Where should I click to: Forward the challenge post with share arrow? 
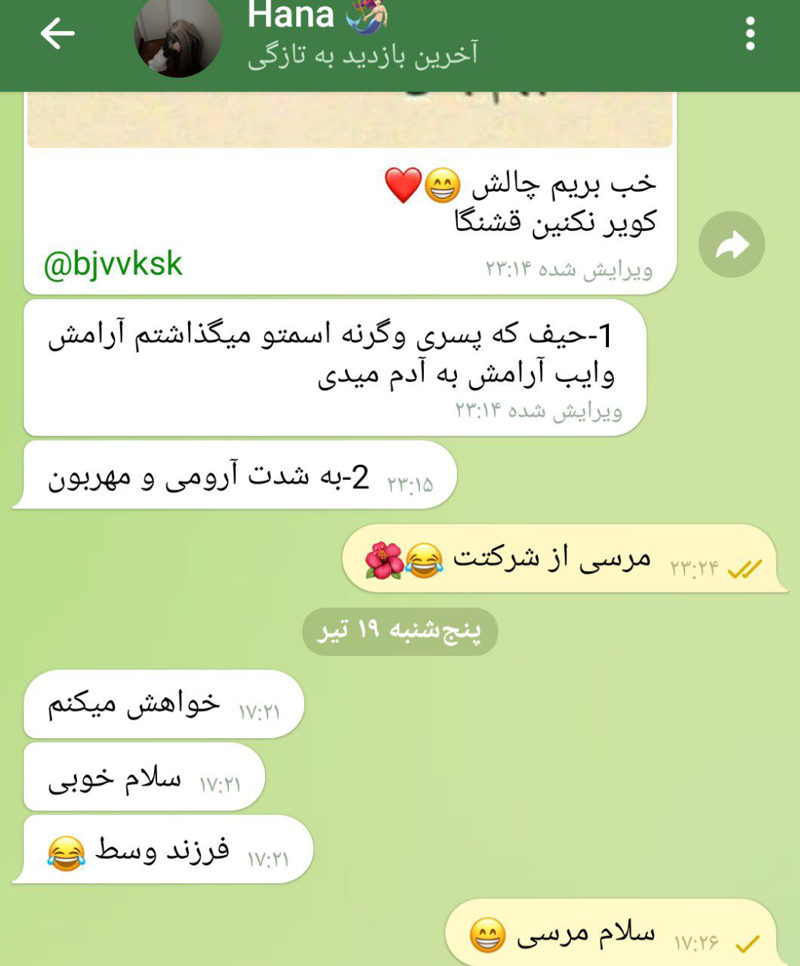732,244
